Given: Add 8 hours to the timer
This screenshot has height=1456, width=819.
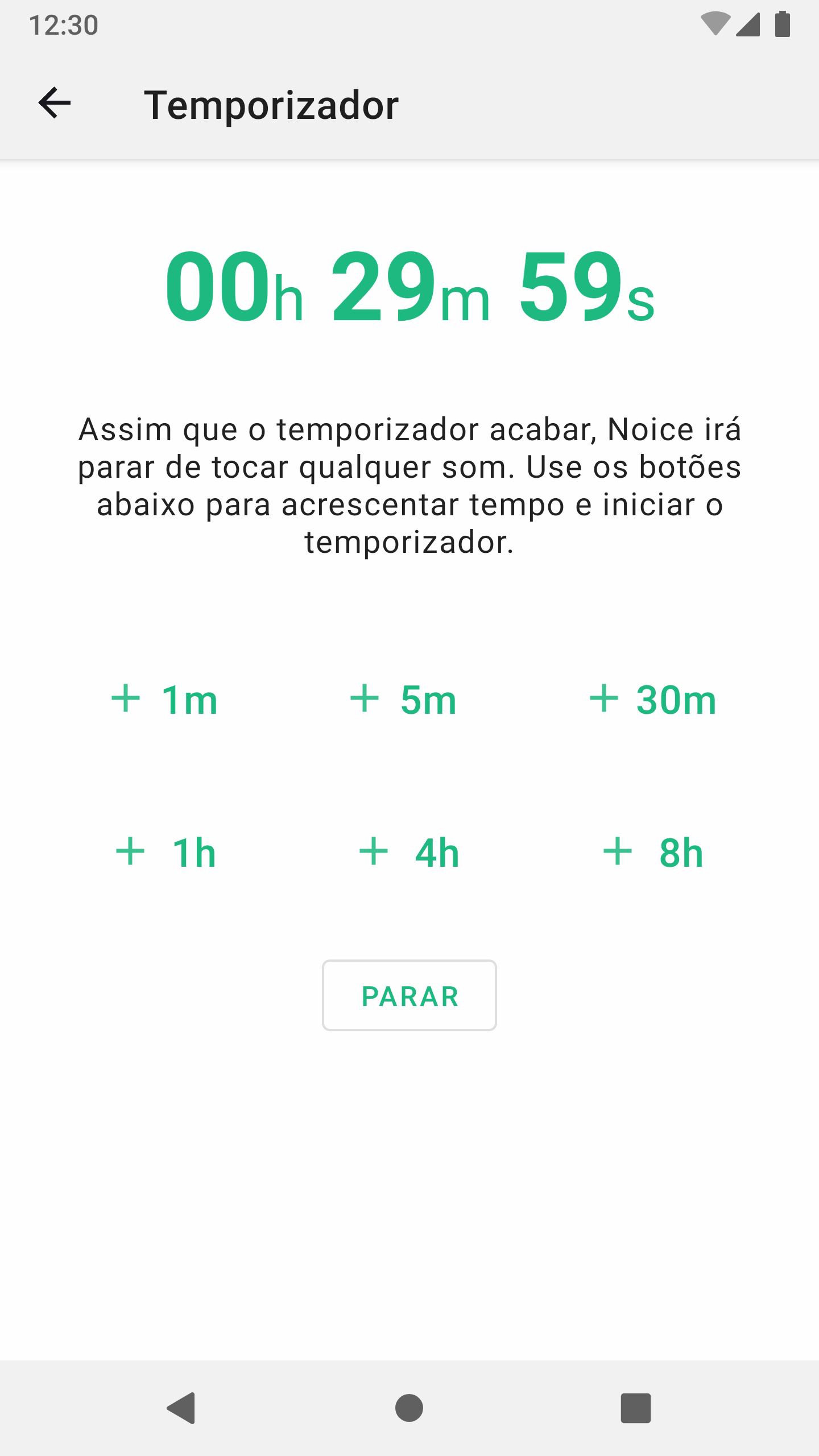Looking at the screenshot, I should coord(653,853).
